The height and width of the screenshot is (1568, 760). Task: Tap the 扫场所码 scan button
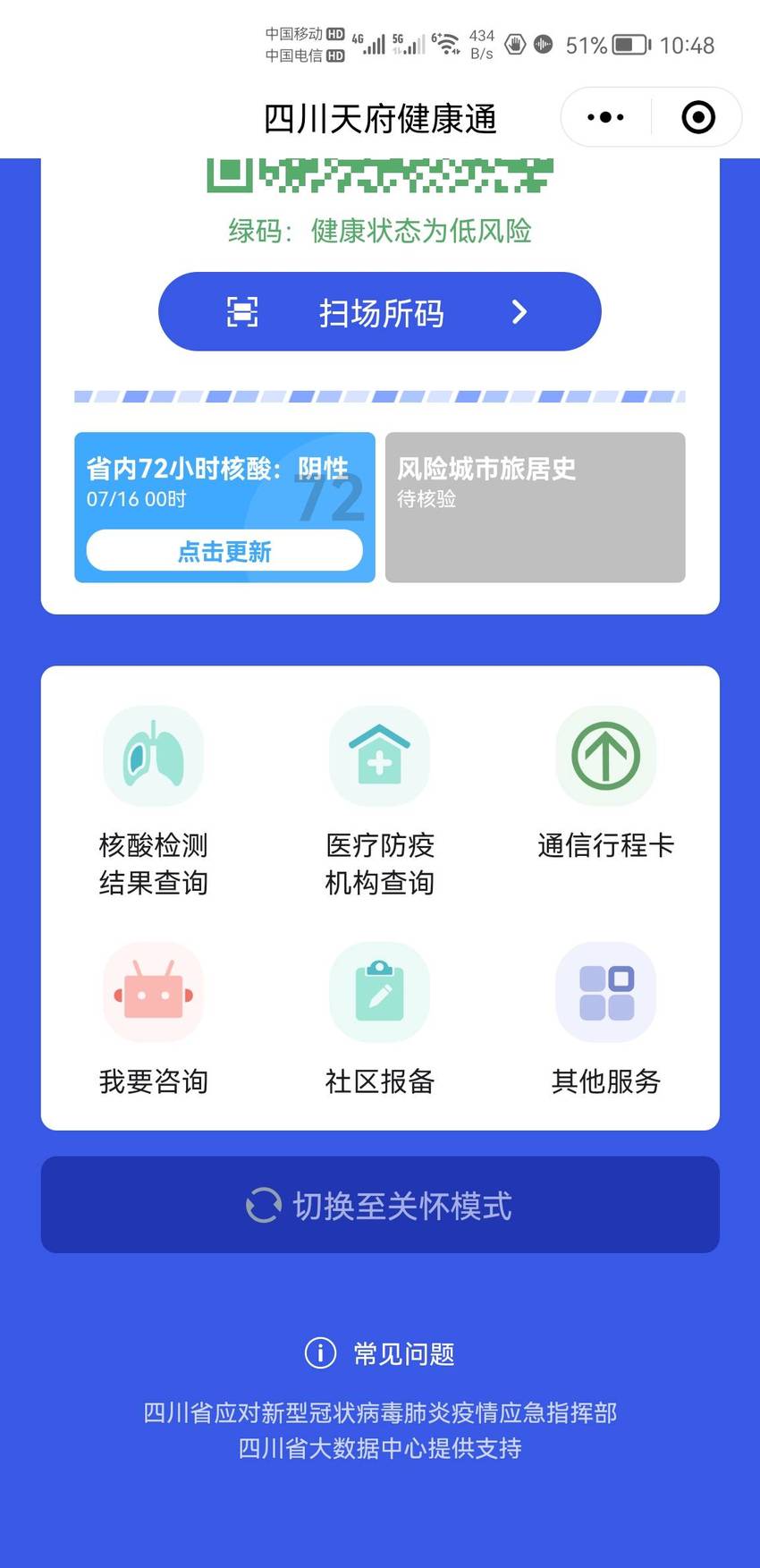[380, 311]
